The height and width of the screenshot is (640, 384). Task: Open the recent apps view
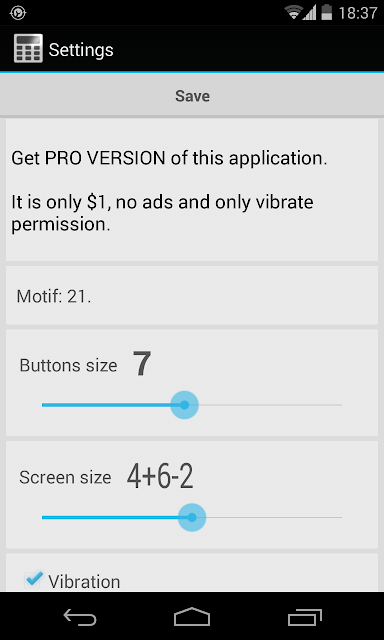click(304, 617)
